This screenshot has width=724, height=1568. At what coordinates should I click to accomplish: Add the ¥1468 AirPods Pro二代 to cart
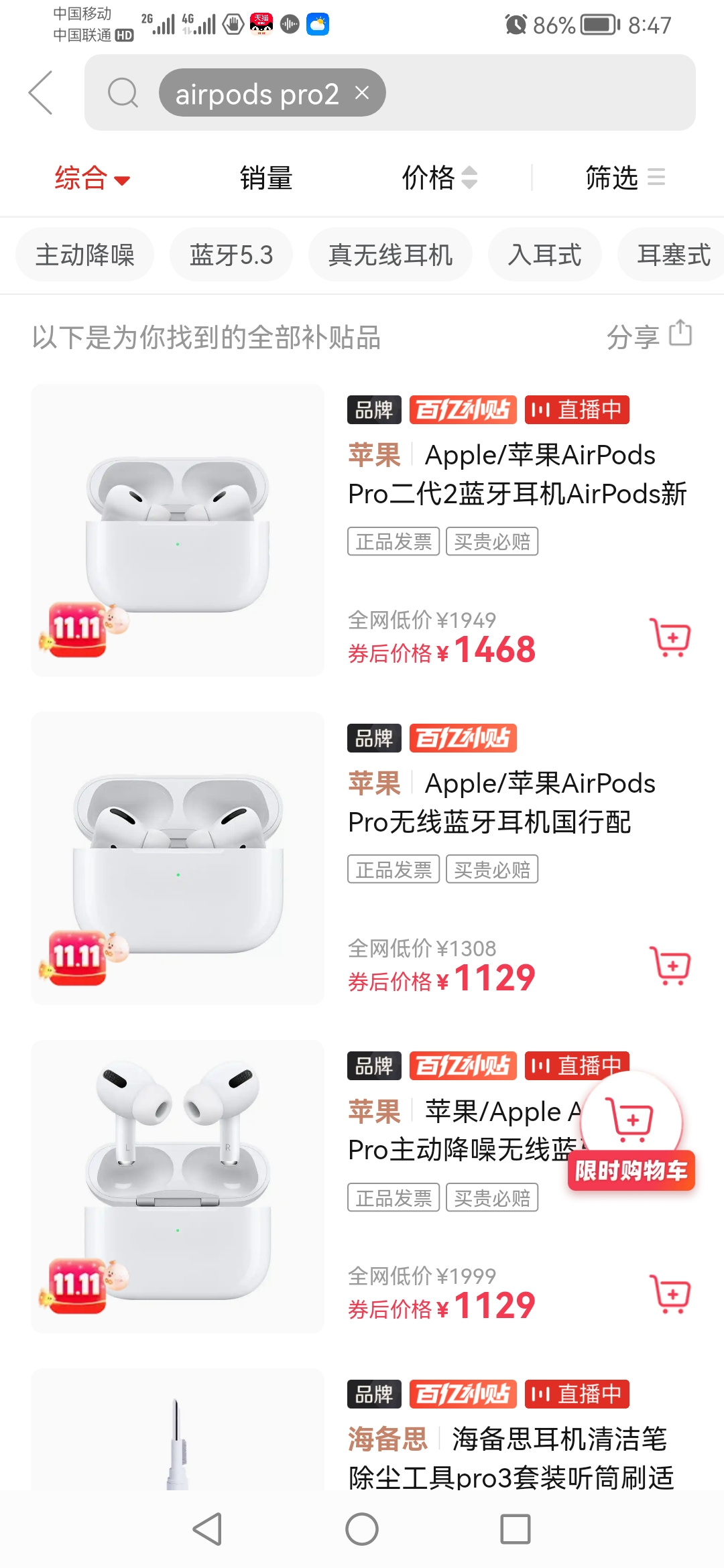[x=670, y=637]
